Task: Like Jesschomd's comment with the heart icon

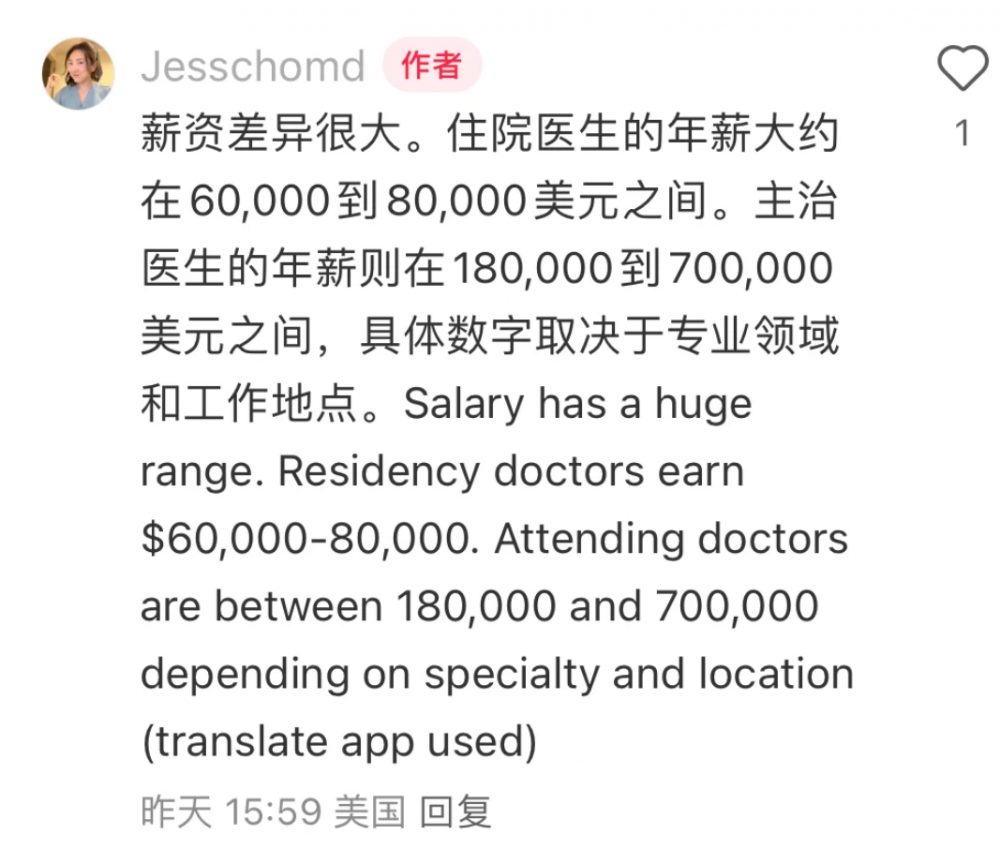Action: (x=962, y=70)
